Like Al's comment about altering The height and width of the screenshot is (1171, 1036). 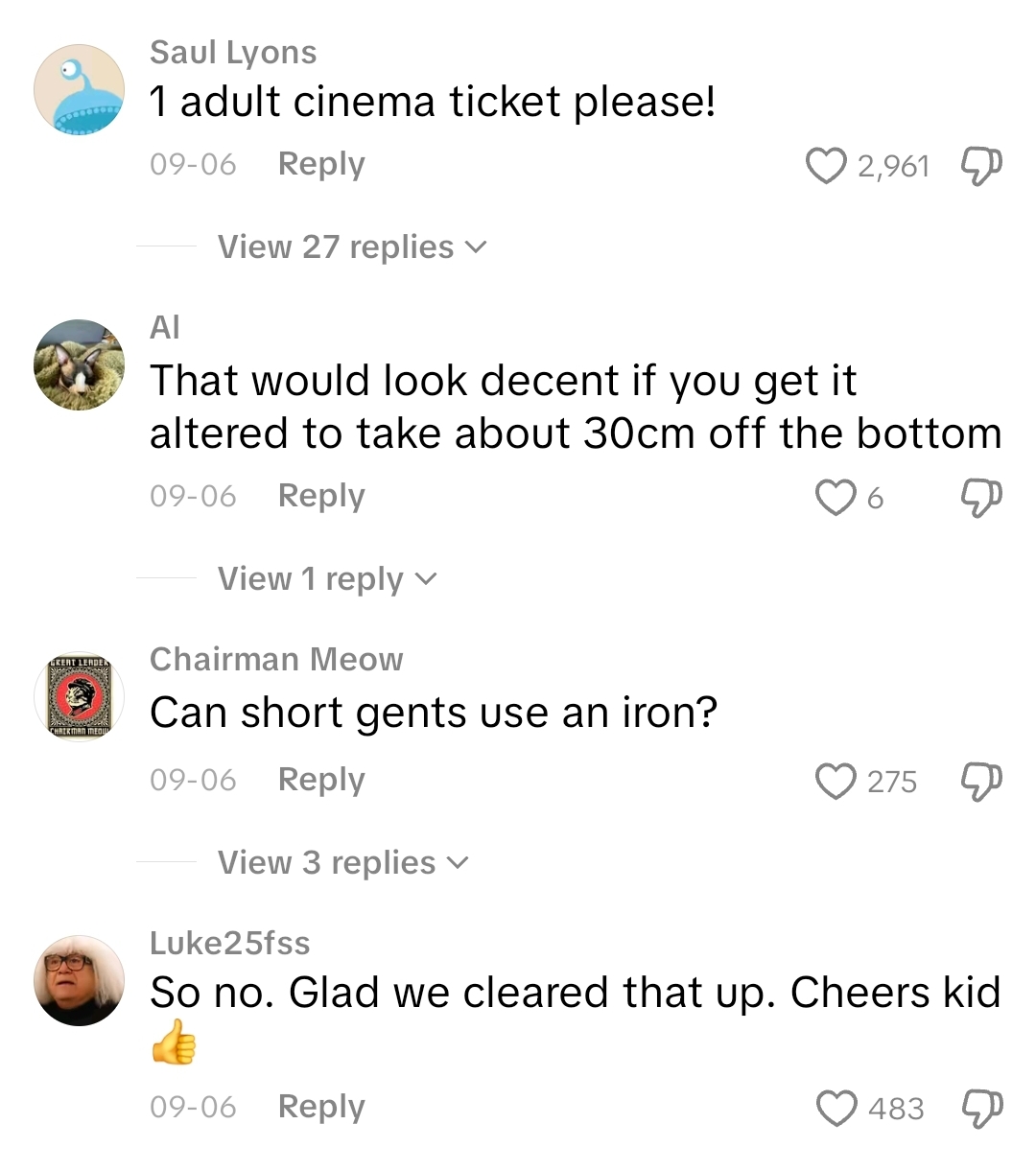click(x=835, y=498)
